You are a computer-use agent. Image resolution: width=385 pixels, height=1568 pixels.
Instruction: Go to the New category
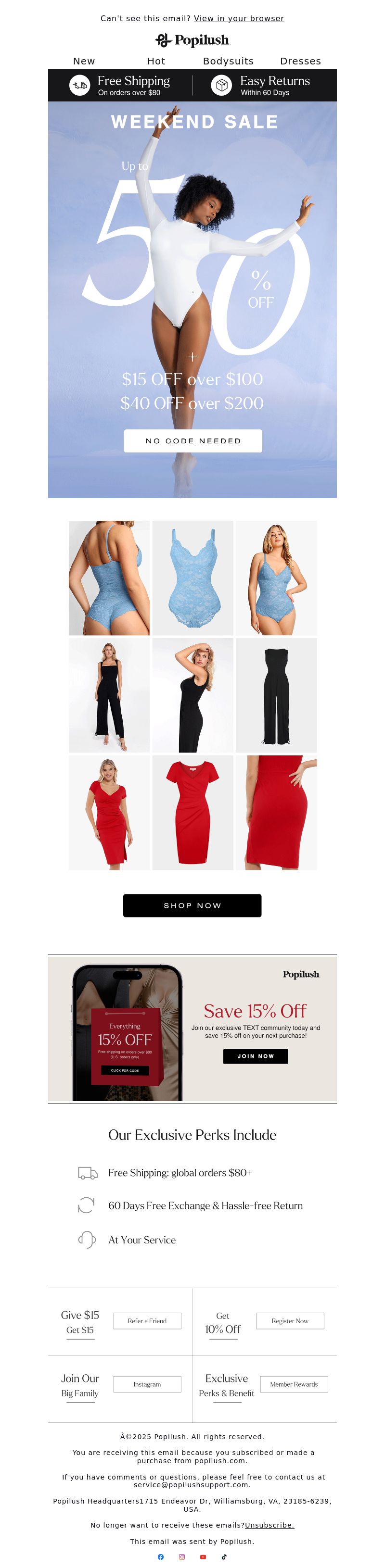(x=84, y=61)
